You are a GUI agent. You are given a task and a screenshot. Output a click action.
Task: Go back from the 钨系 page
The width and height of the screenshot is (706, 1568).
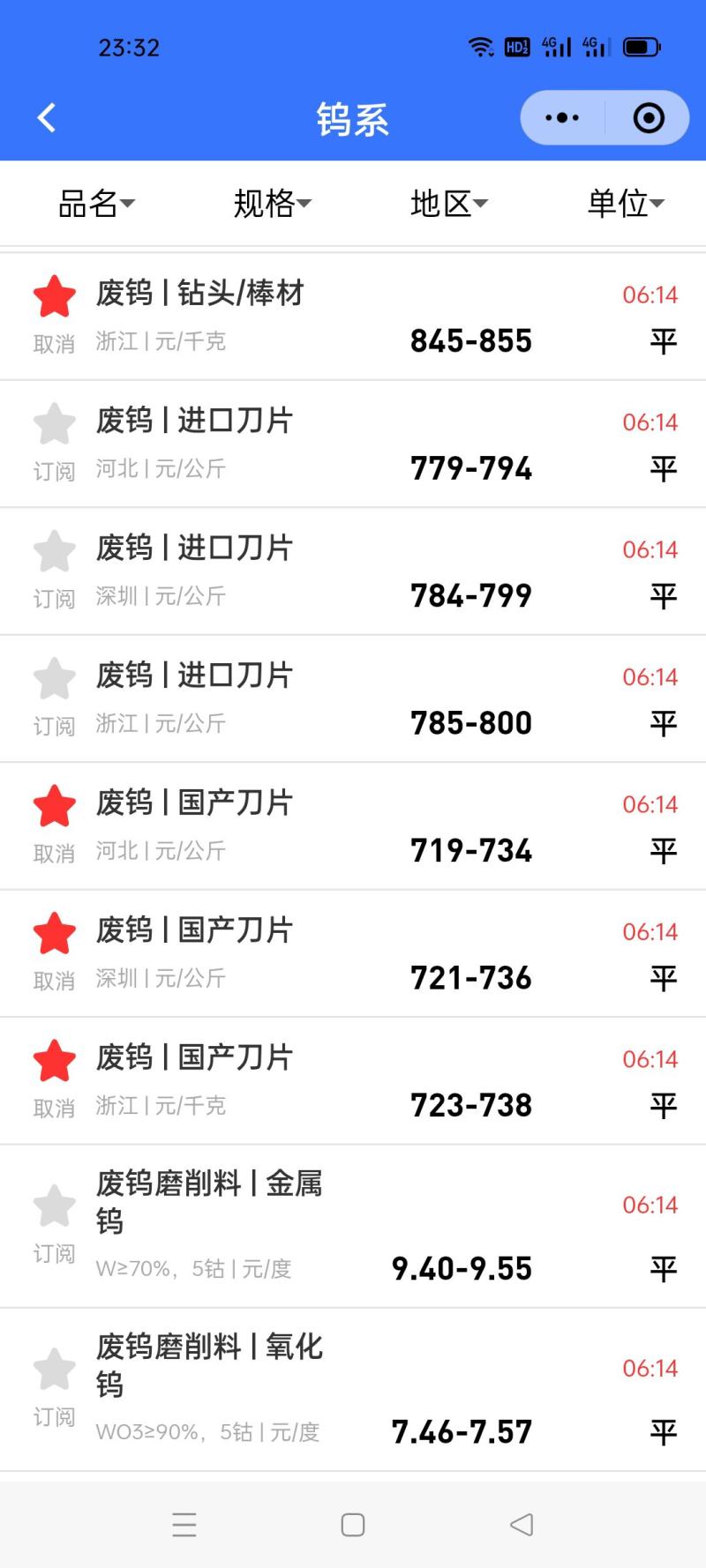tap(47, 117)
